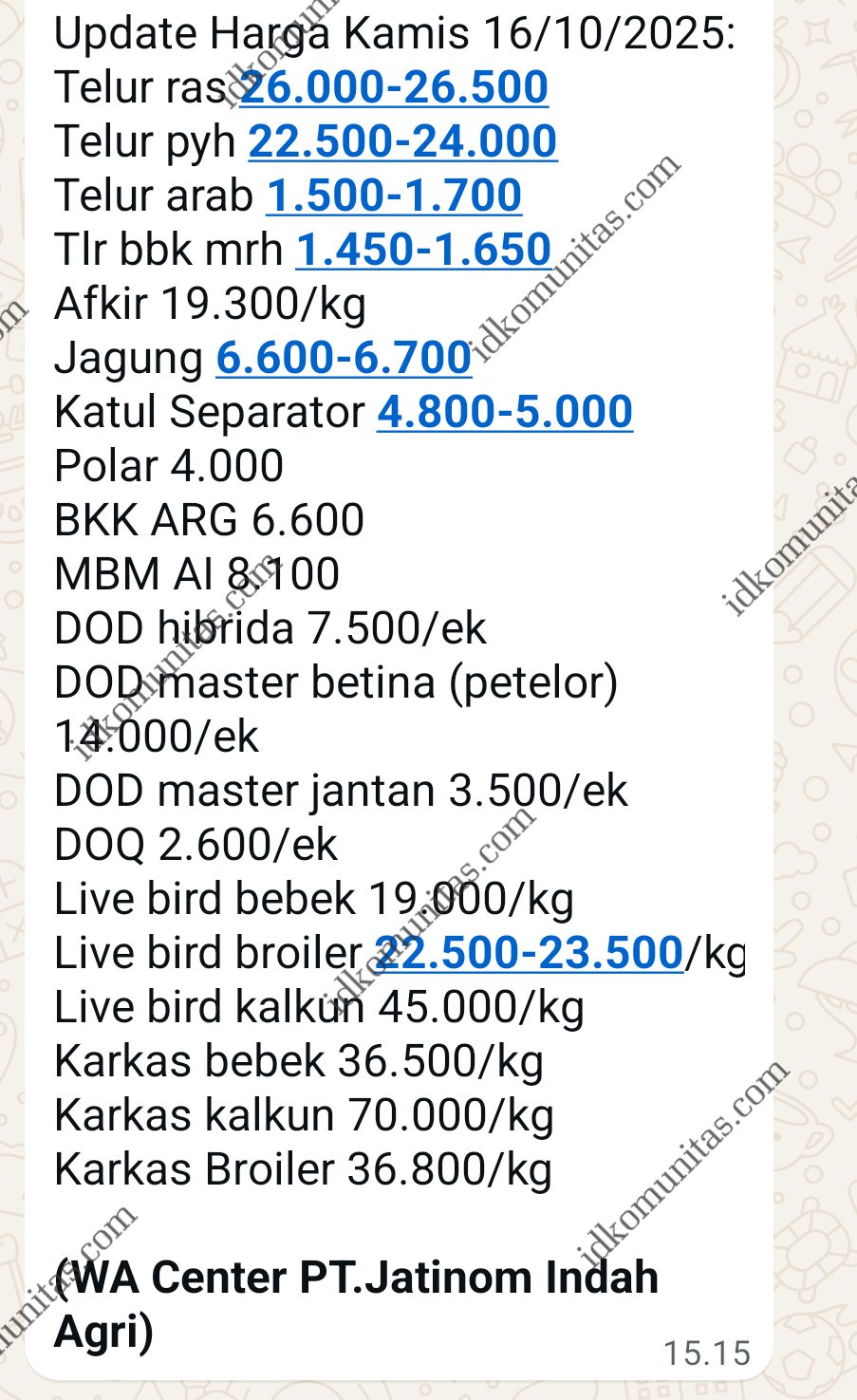Open the 1.450-1.650 link for Tlr bbk mrh
Screen dimensions: 857x1400
pyautogui.click(x=424, y=250)
